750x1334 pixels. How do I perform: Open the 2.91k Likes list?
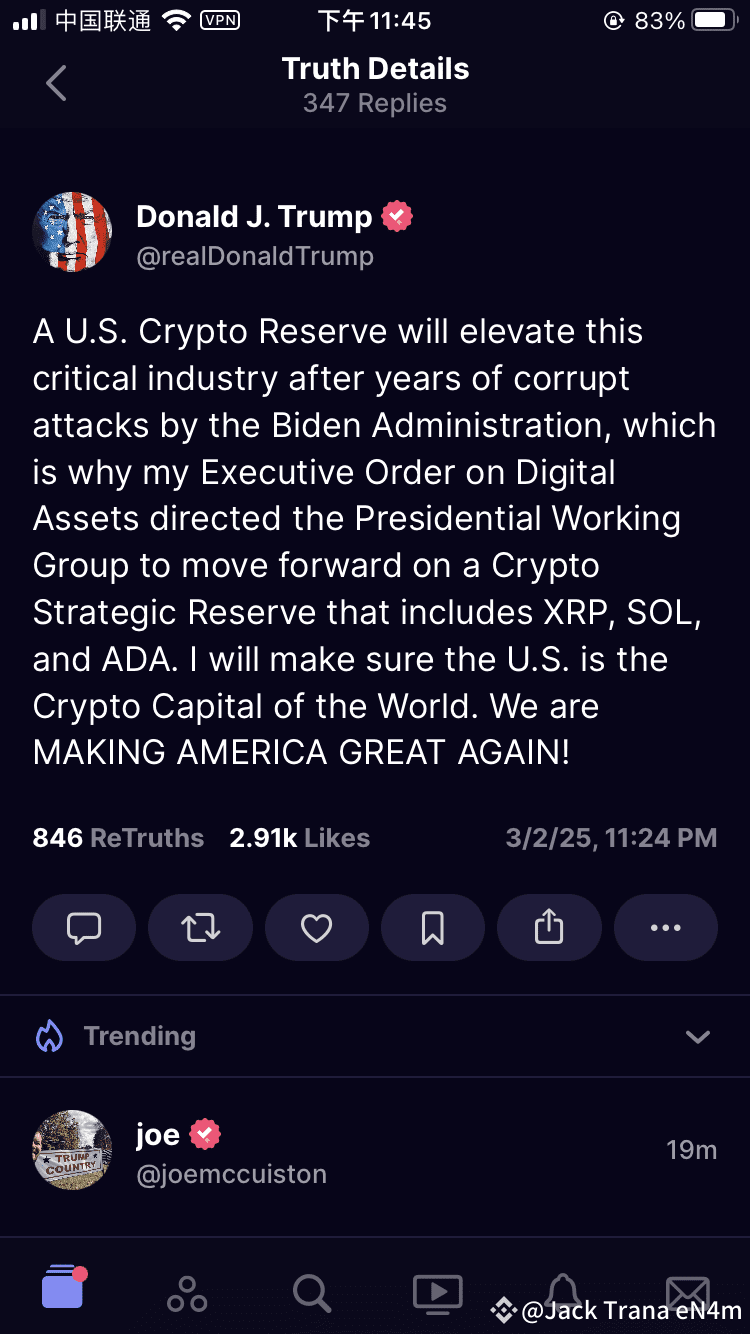[x=299, y=838]
